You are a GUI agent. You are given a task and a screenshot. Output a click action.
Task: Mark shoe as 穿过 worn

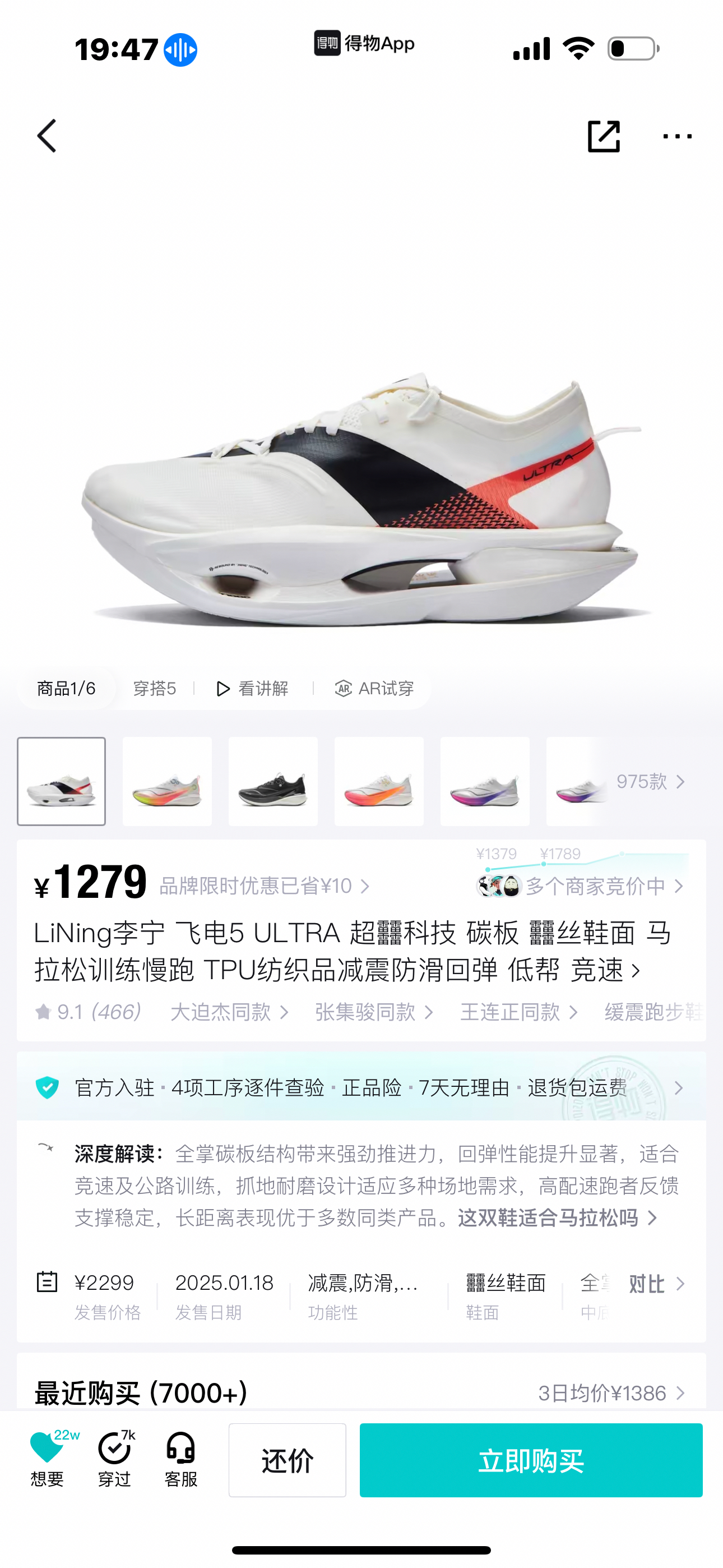coord(114,1459)
